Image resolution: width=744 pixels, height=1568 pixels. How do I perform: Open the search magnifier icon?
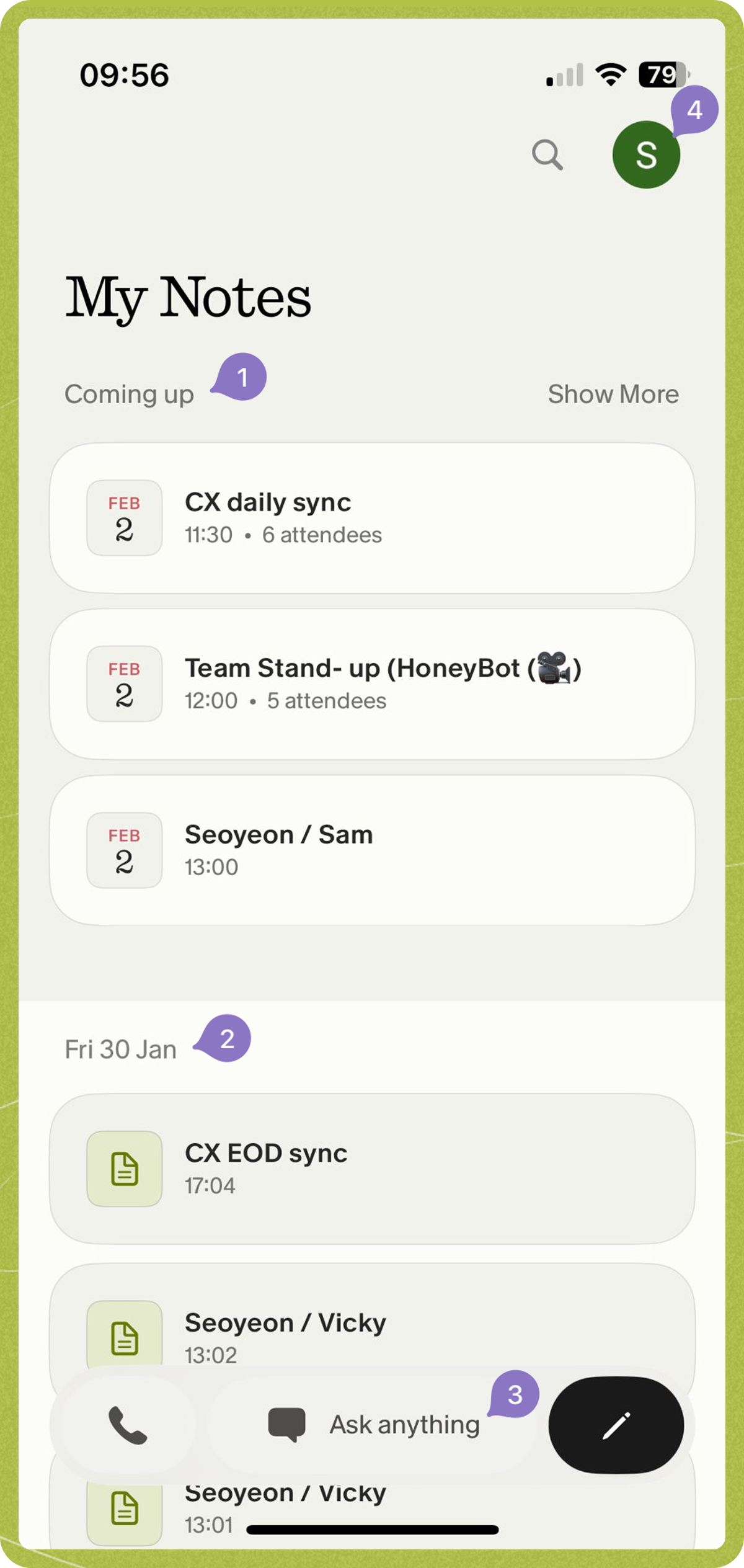547,154
